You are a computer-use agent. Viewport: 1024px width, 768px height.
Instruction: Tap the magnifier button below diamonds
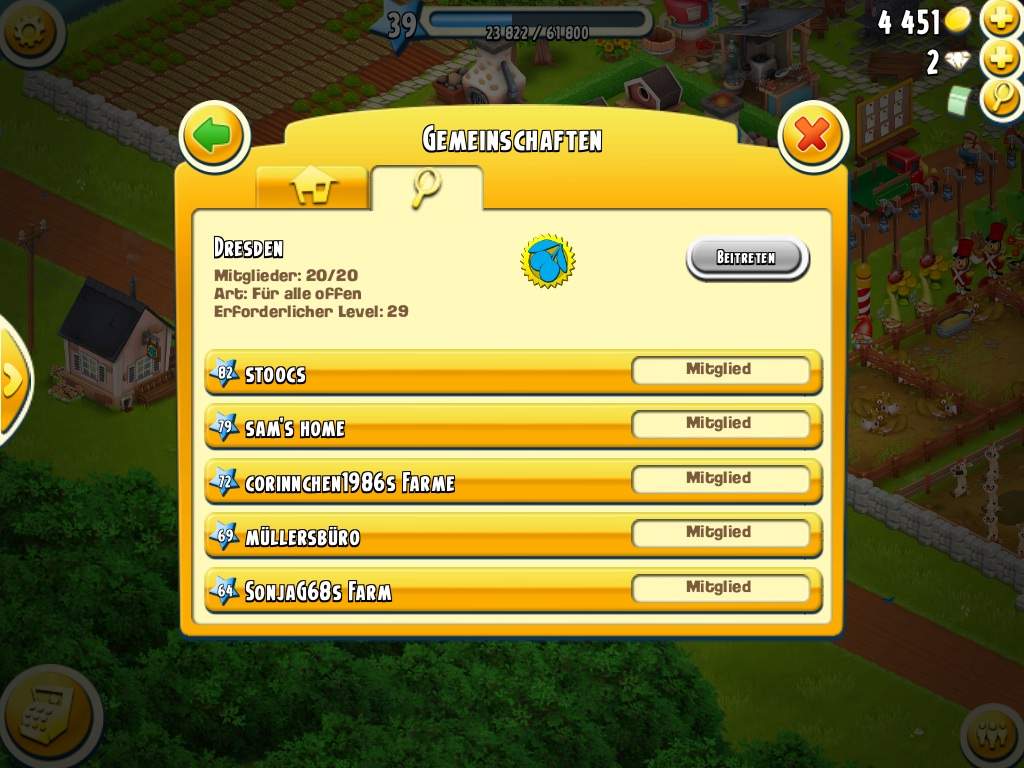(x=1000, y=98)
